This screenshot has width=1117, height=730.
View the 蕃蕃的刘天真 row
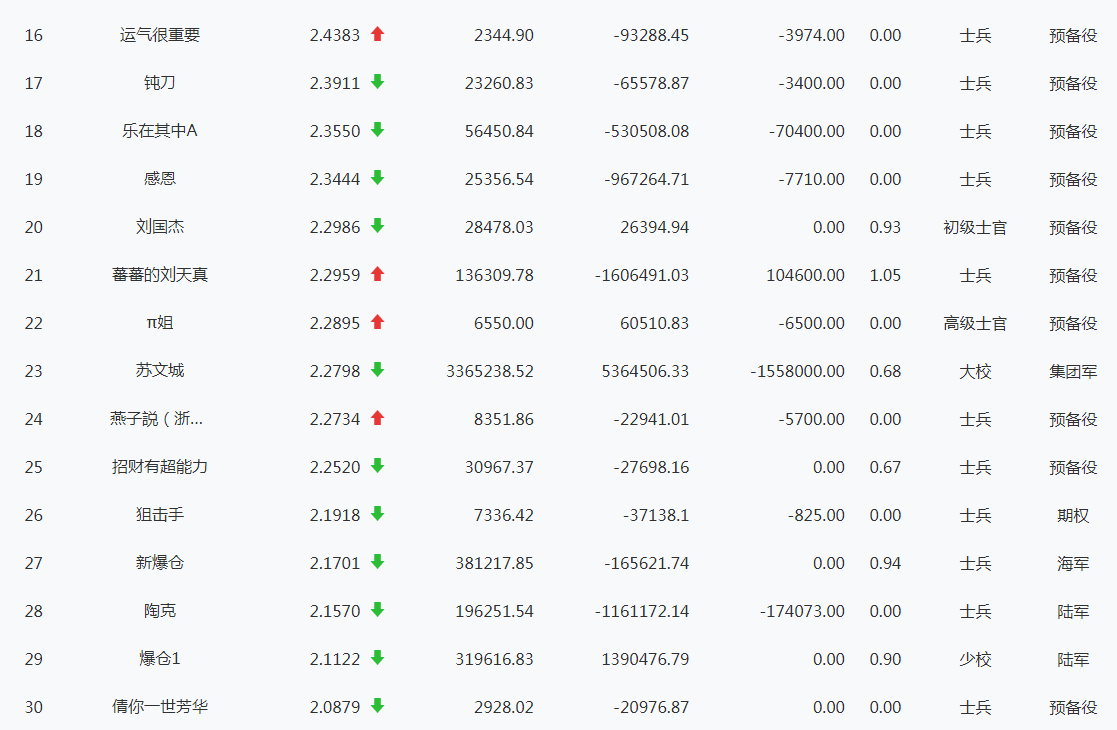[160, 275]
